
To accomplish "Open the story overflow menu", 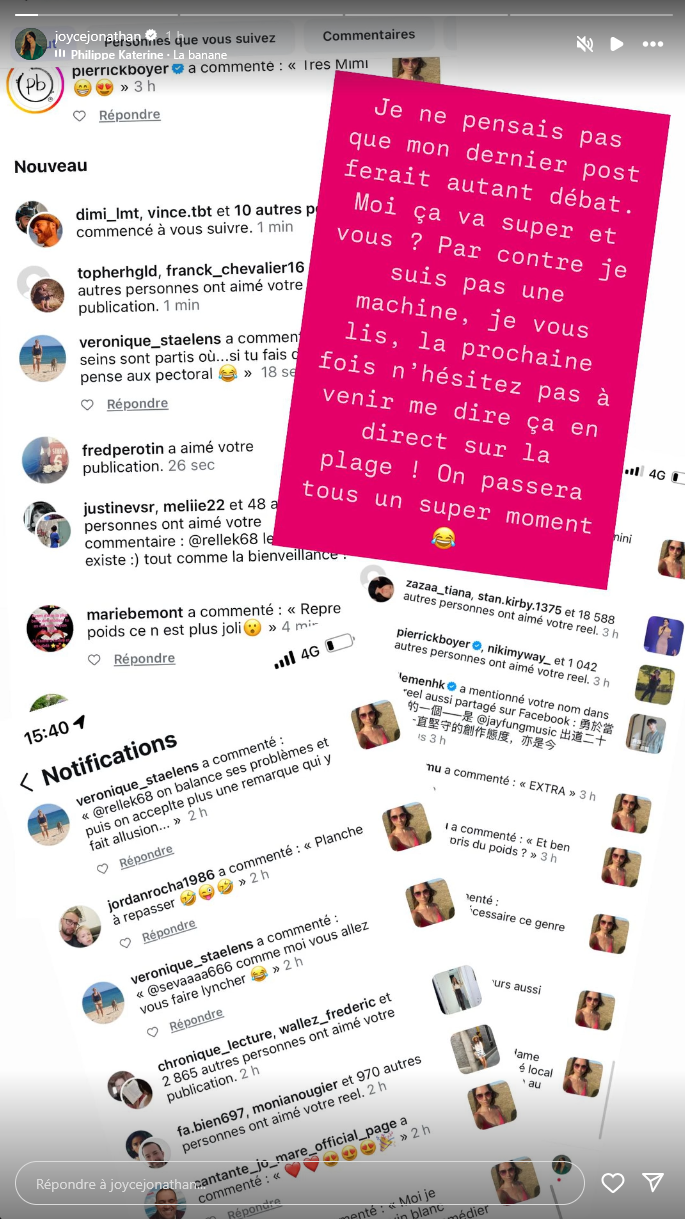I will 653,44.
